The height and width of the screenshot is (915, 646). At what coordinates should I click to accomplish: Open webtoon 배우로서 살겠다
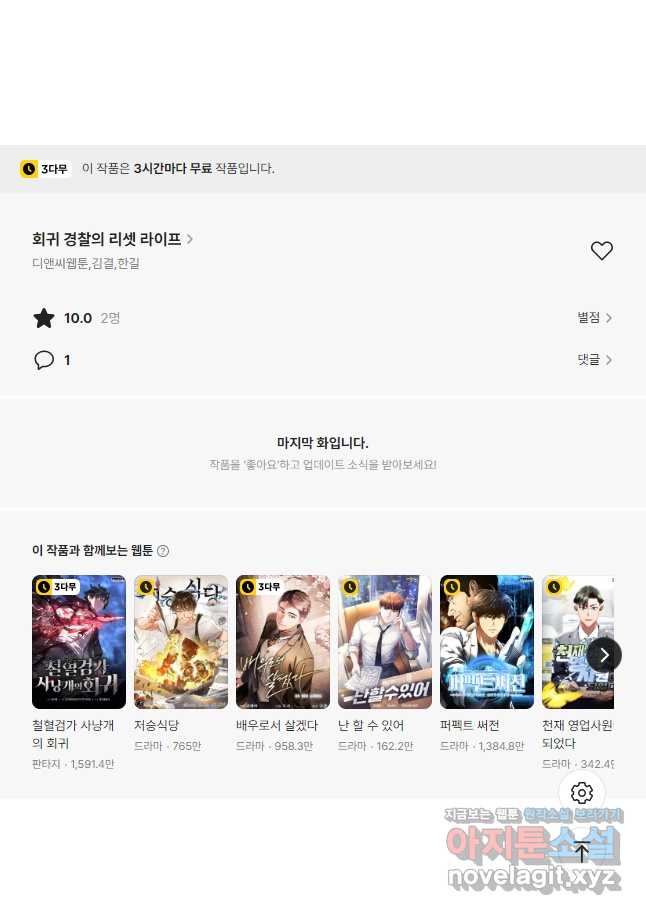click(x=283, y=642)
